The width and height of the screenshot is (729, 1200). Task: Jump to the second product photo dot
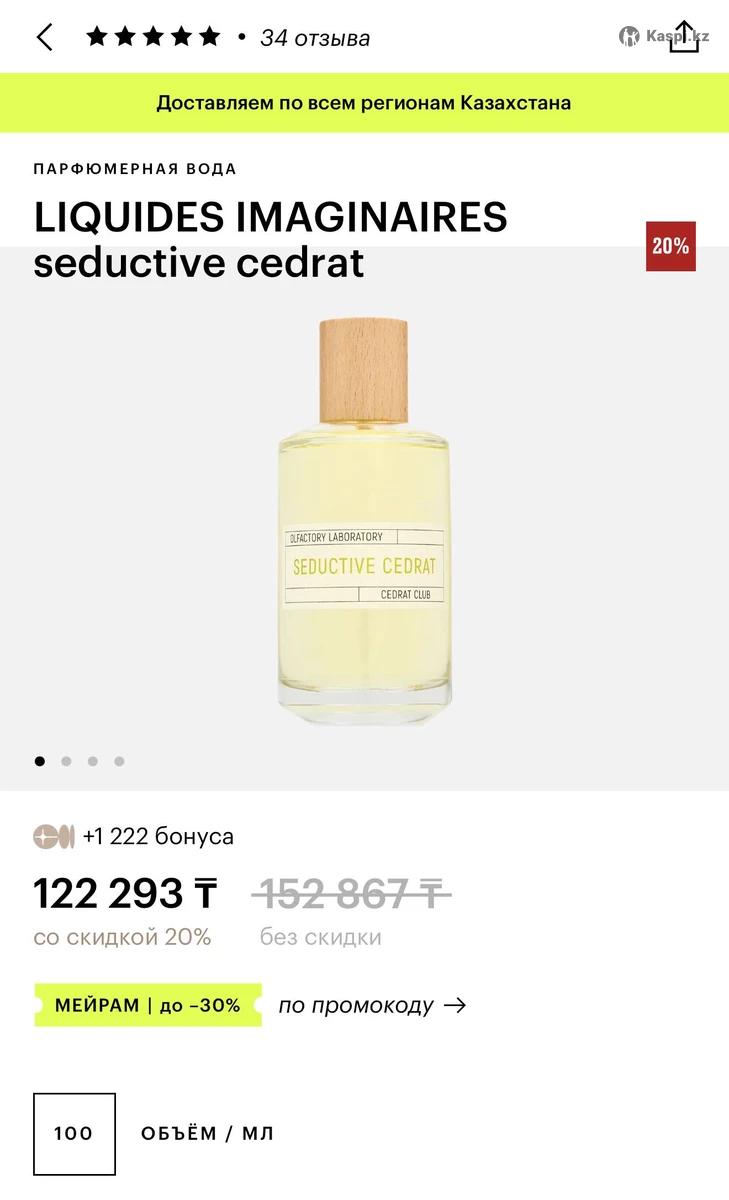66,761
